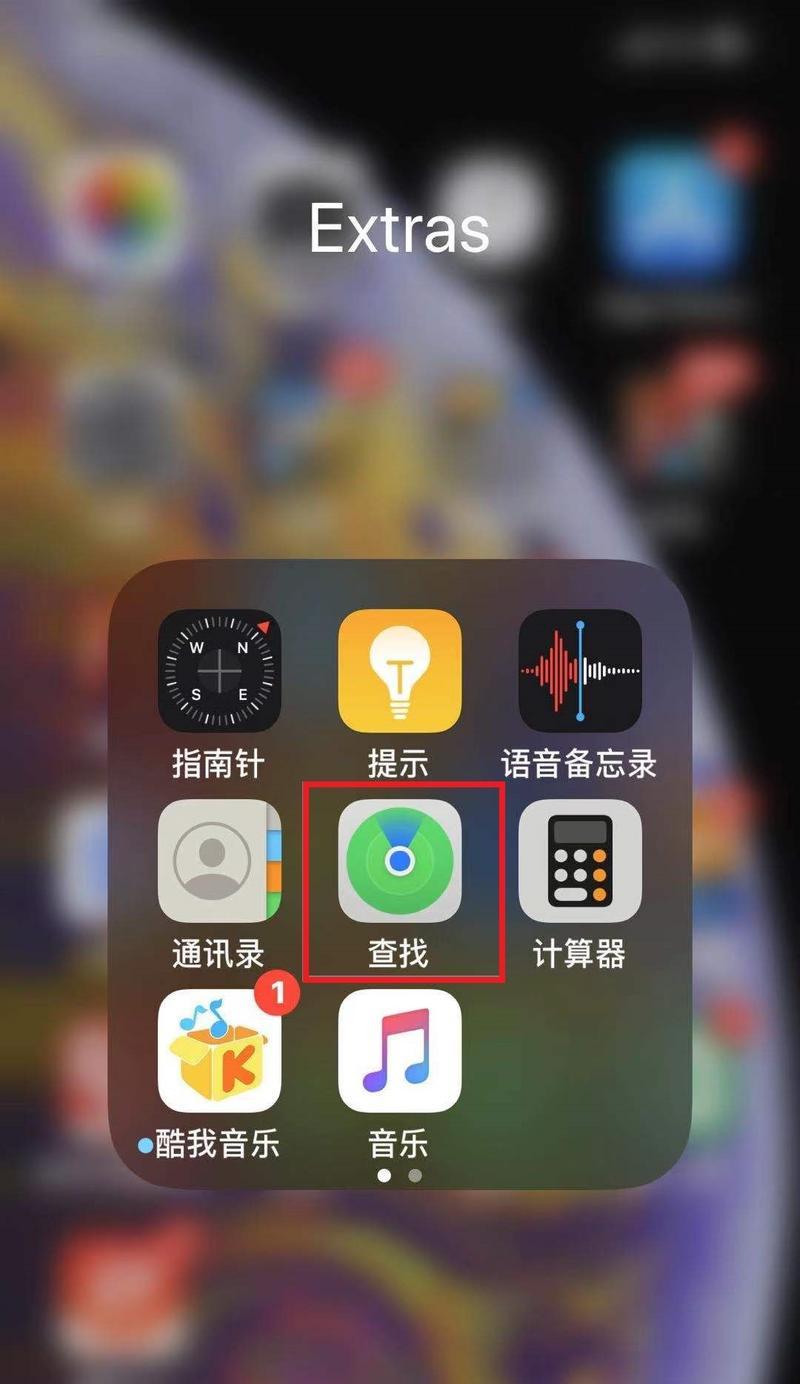The image size is (800, 1384).
Task: Open the 通讯录 contacts app
Action: tap(219, 861)
